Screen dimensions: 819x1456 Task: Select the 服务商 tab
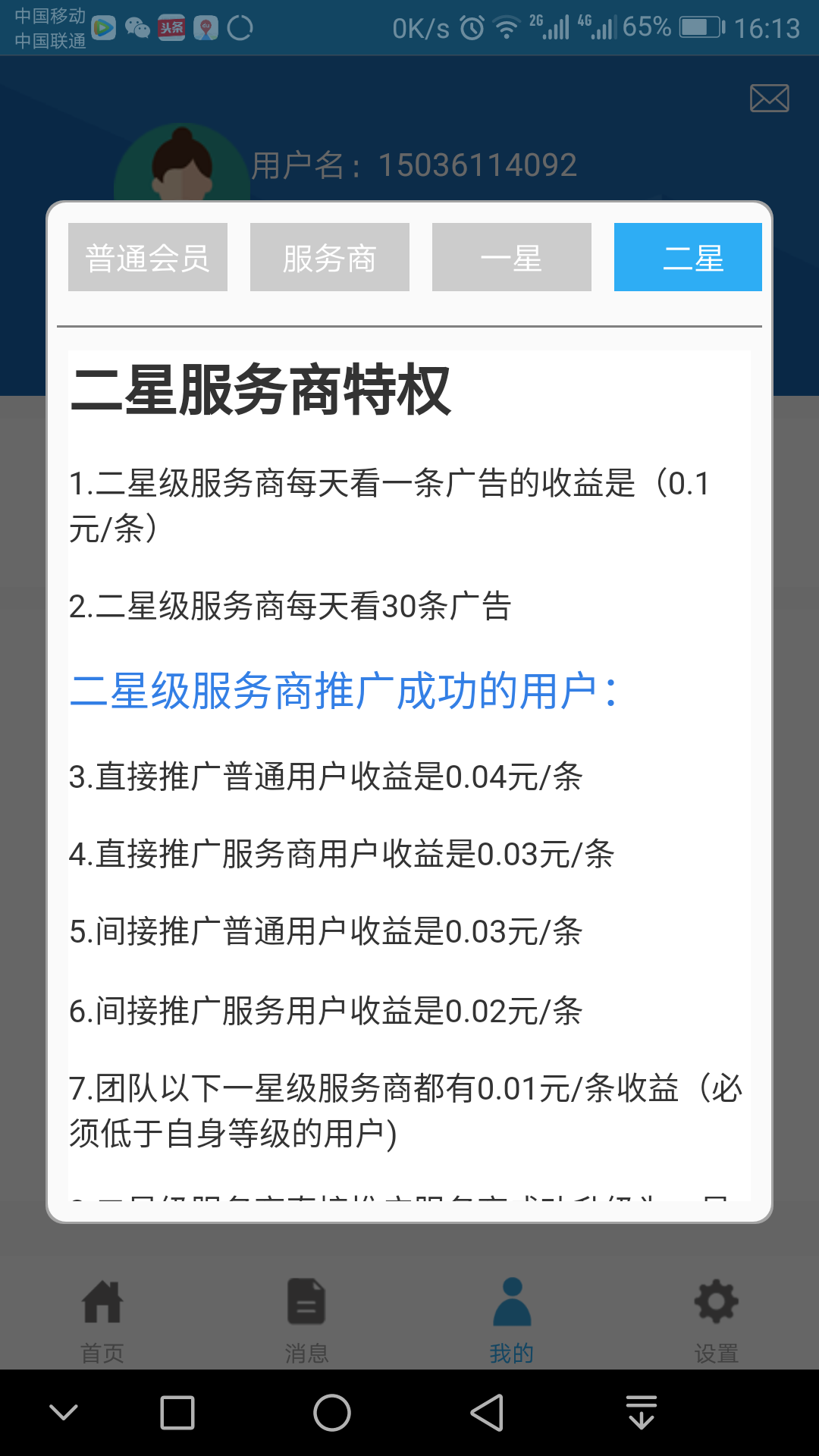pos(330,257)
